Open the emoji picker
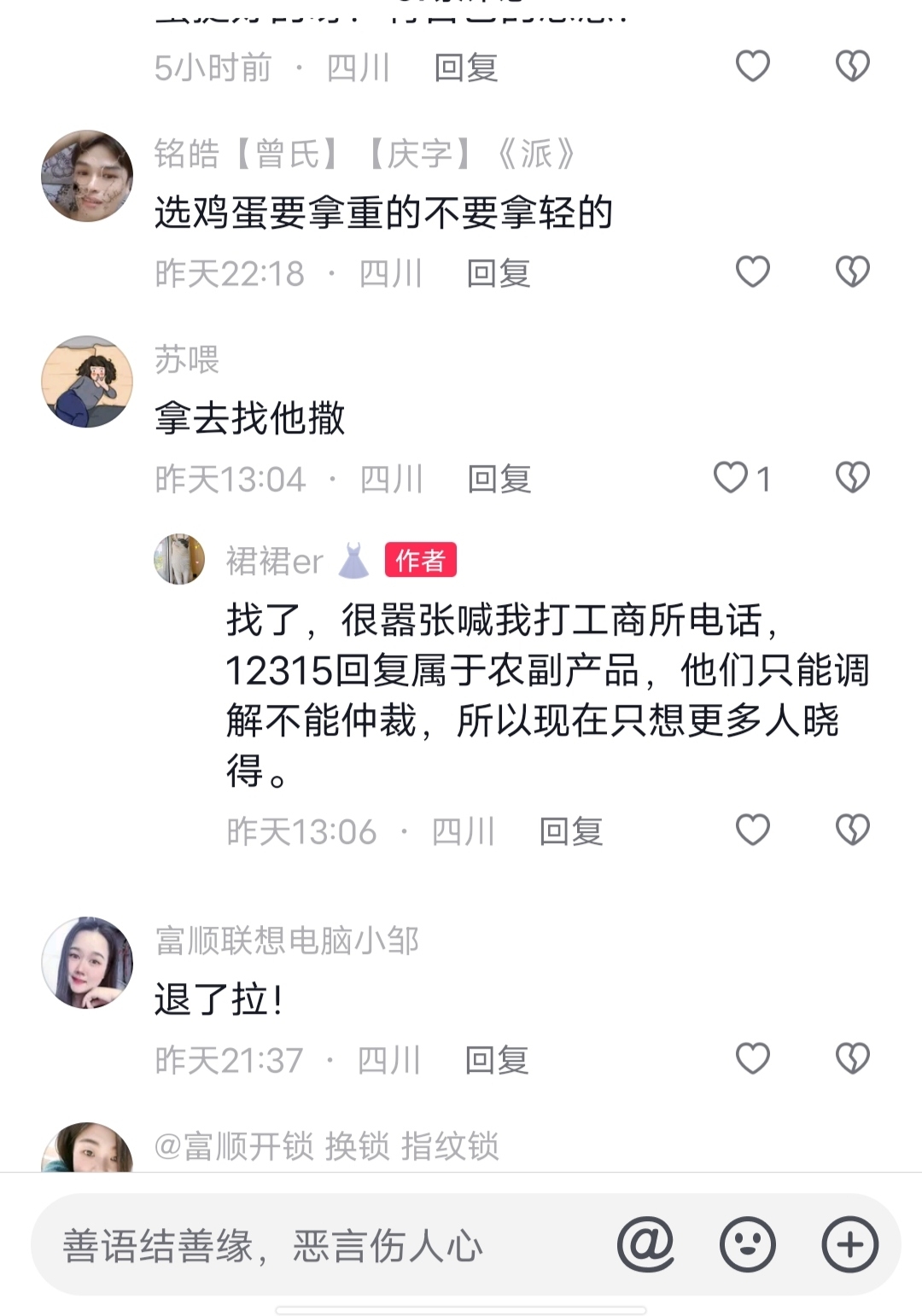Viewport: 922px width, 1316px height. tap(748, 1245)
